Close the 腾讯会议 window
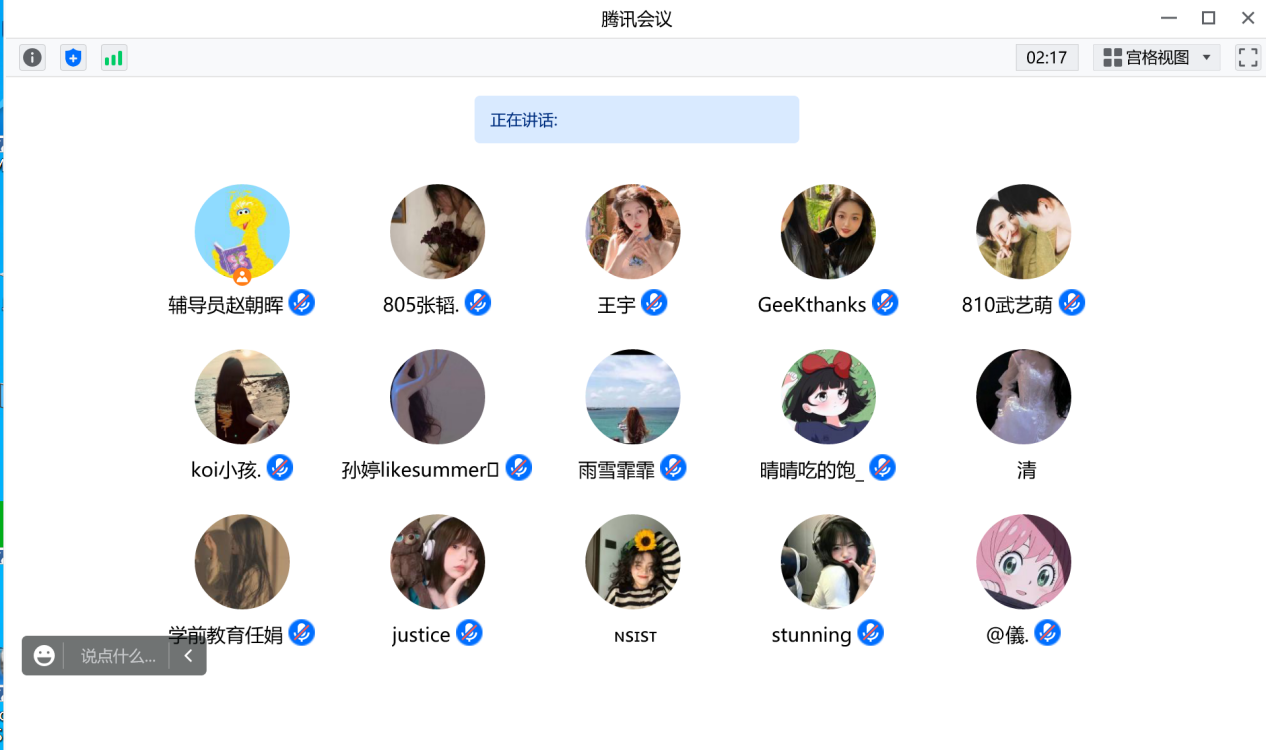1266x750 pixels. pos(1247,18)
